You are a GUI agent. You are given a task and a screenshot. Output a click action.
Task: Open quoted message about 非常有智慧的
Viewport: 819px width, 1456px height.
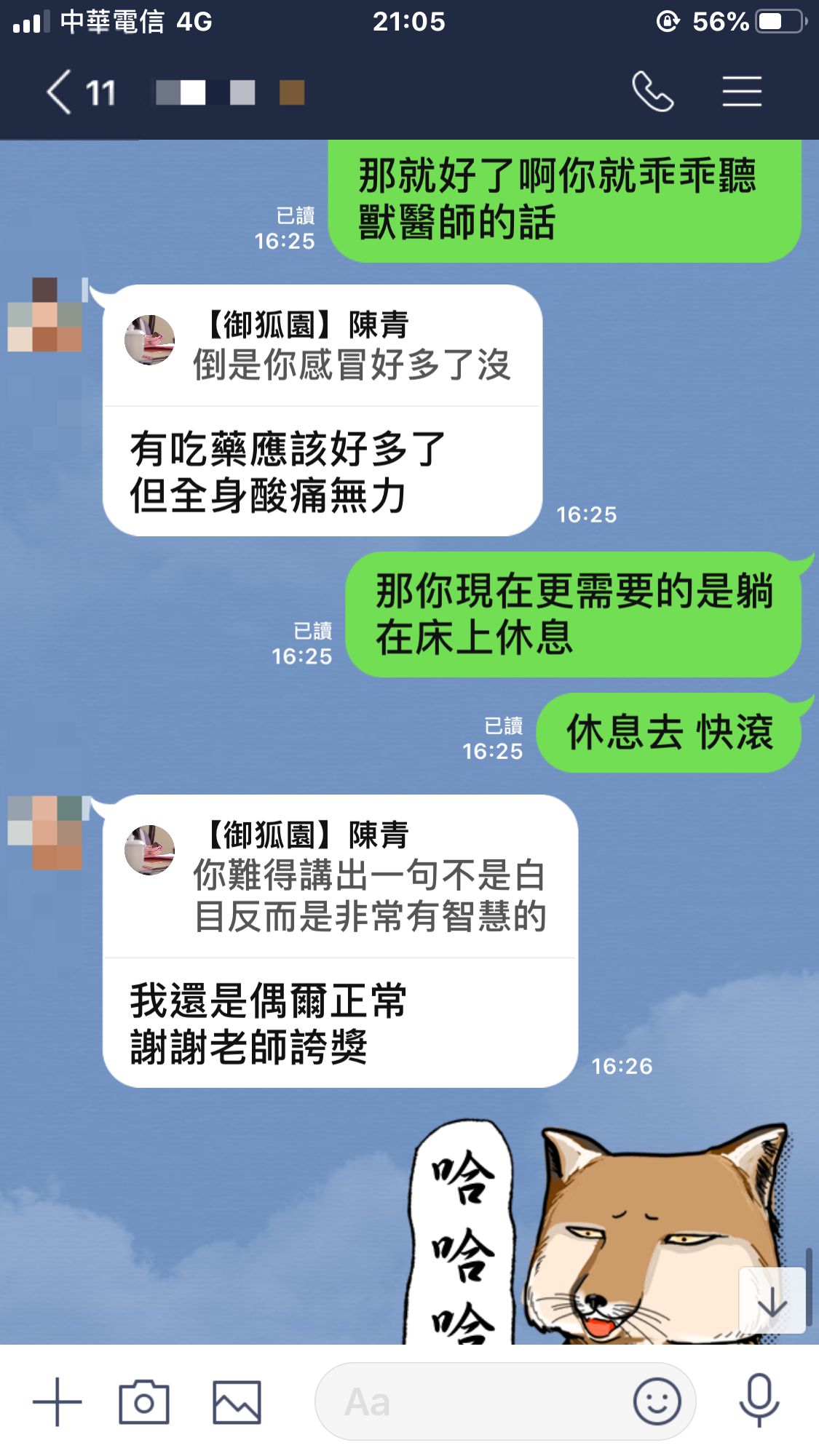click(341, 877)
